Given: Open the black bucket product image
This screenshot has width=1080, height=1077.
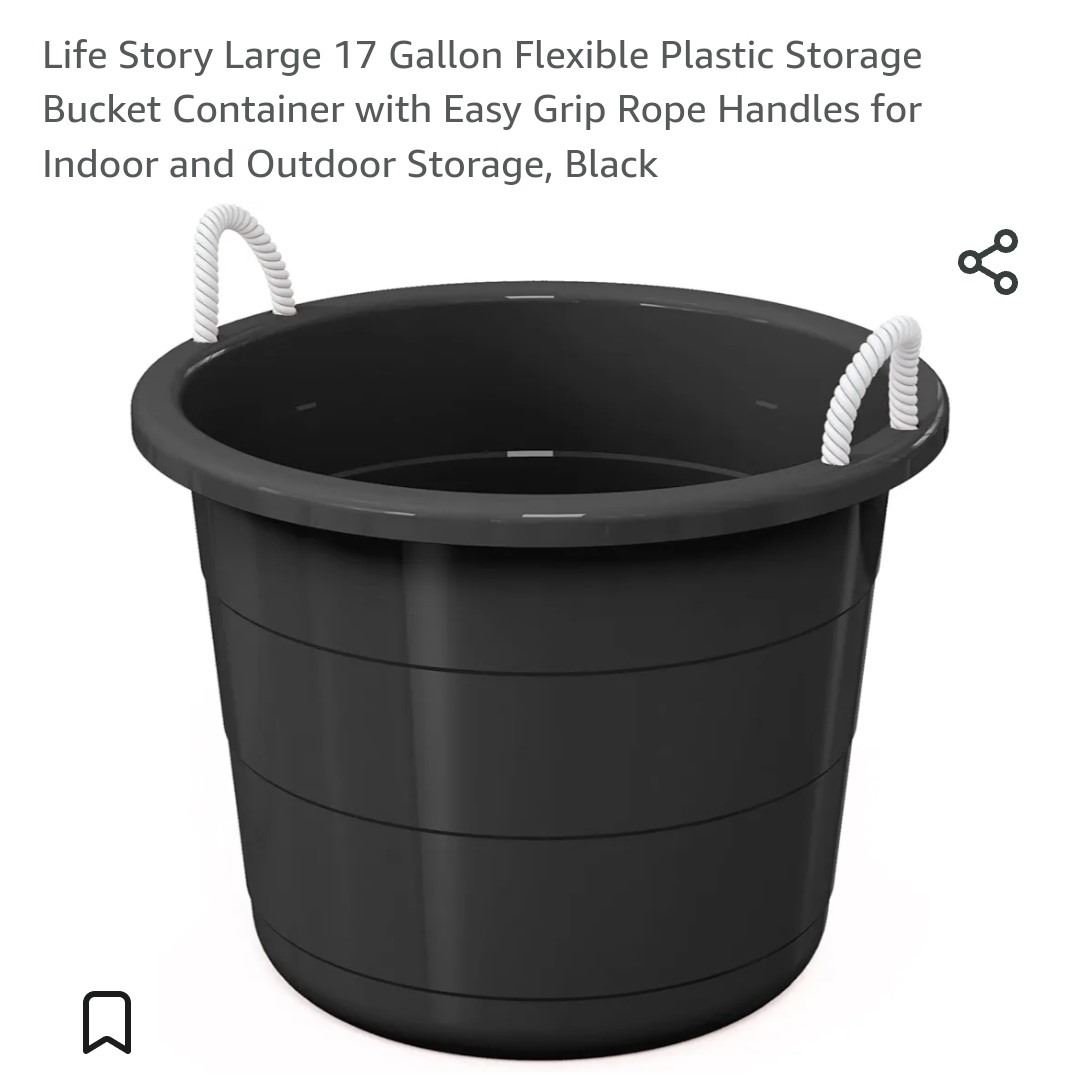Looking at the screenshot, I should click(x=540, y=640).
